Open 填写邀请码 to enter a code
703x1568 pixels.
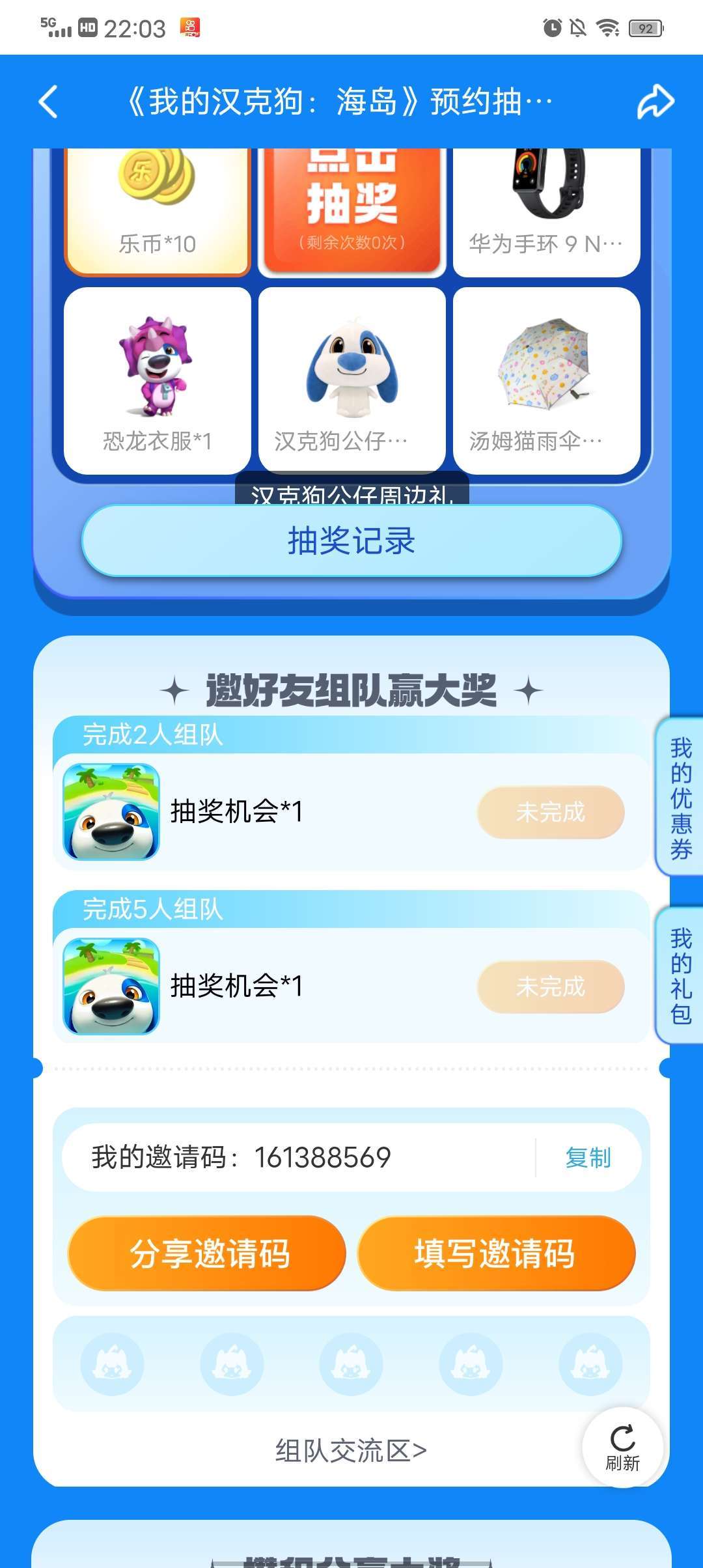coord(496,1253)
